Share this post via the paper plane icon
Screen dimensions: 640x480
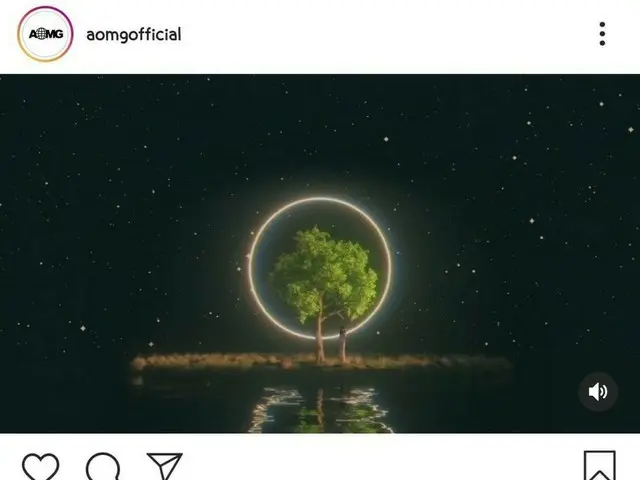[x=165, y=467]
